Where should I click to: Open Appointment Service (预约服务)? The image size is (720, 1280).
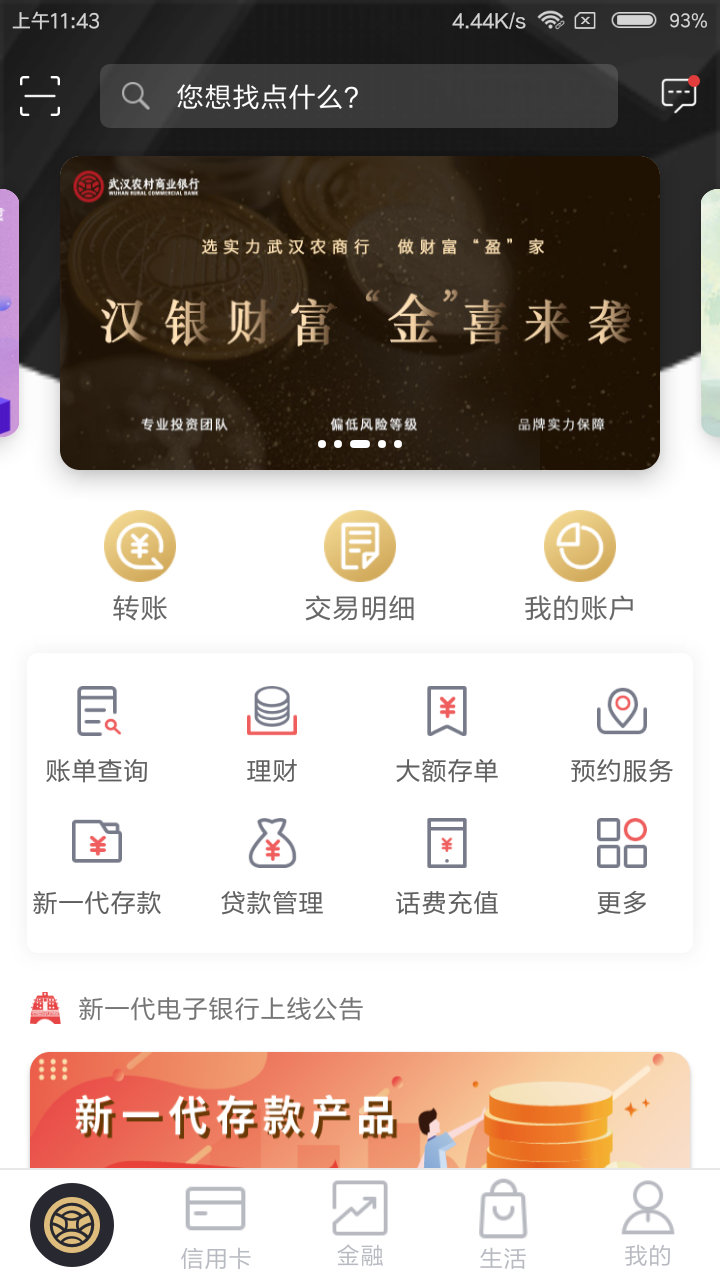(622, 729)
